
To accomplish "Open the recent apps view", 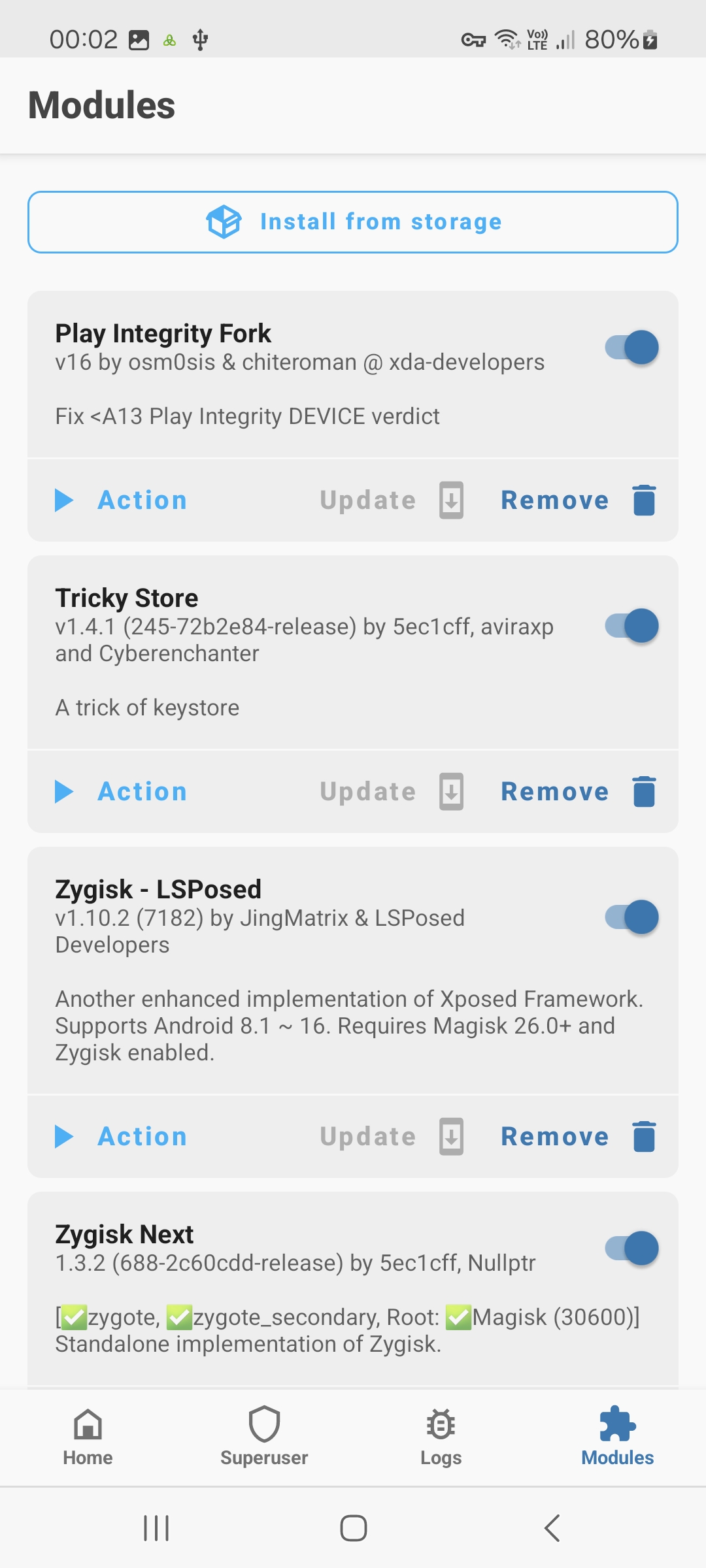I will coord(156,1528).
